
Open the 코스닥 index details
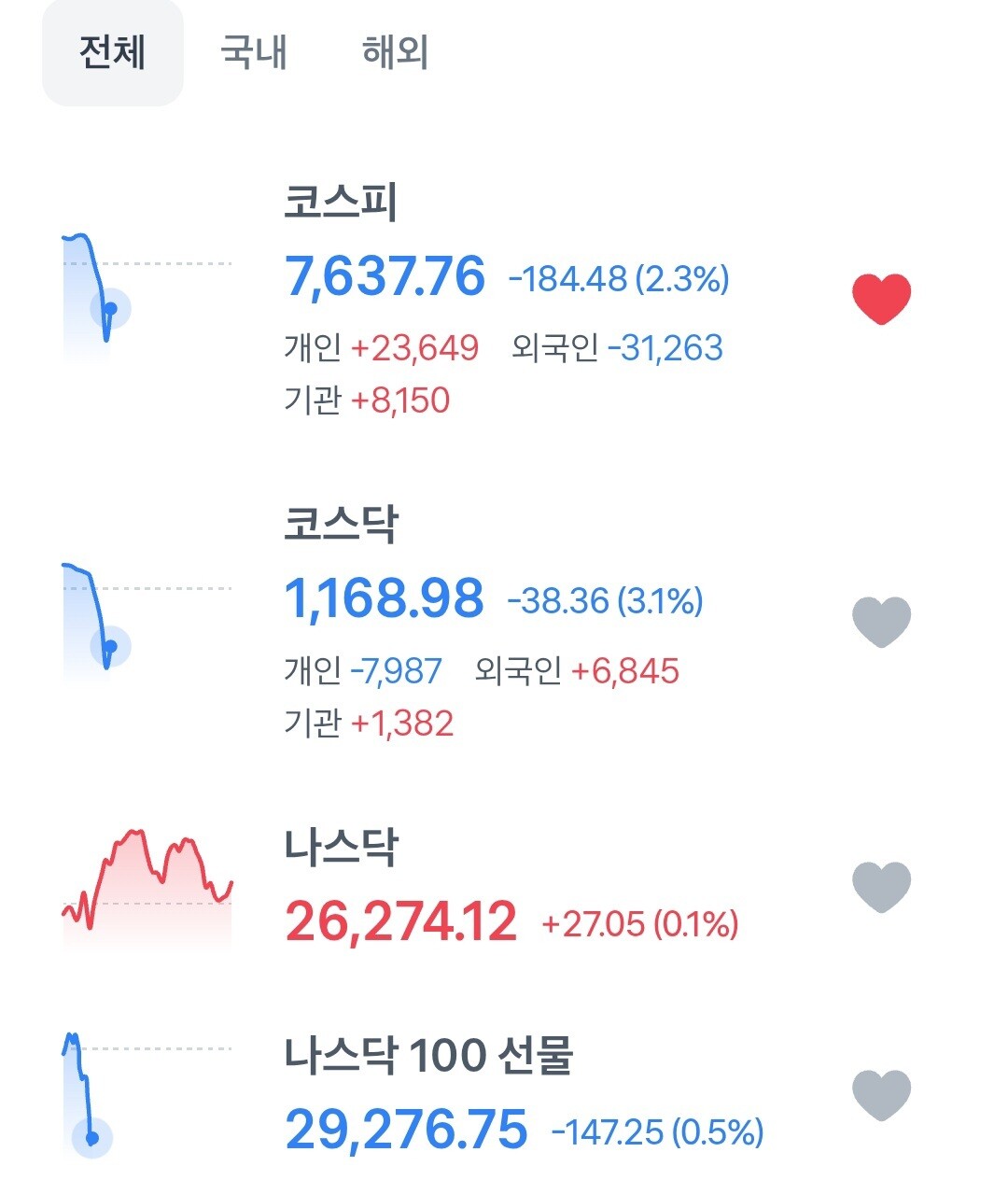coord(504,622)
